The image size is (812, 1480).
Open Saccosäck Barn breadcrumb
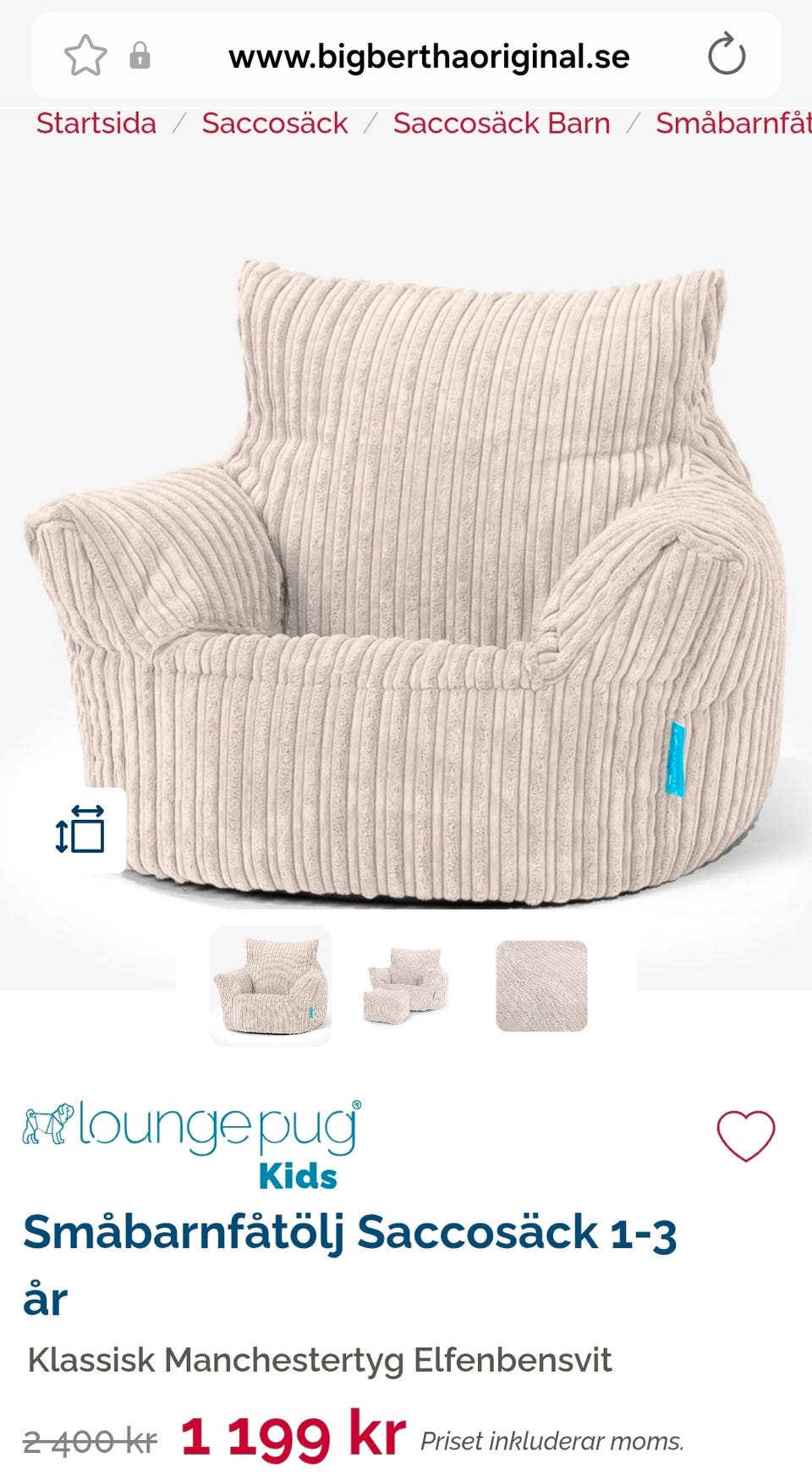click(x=501, y=124)
